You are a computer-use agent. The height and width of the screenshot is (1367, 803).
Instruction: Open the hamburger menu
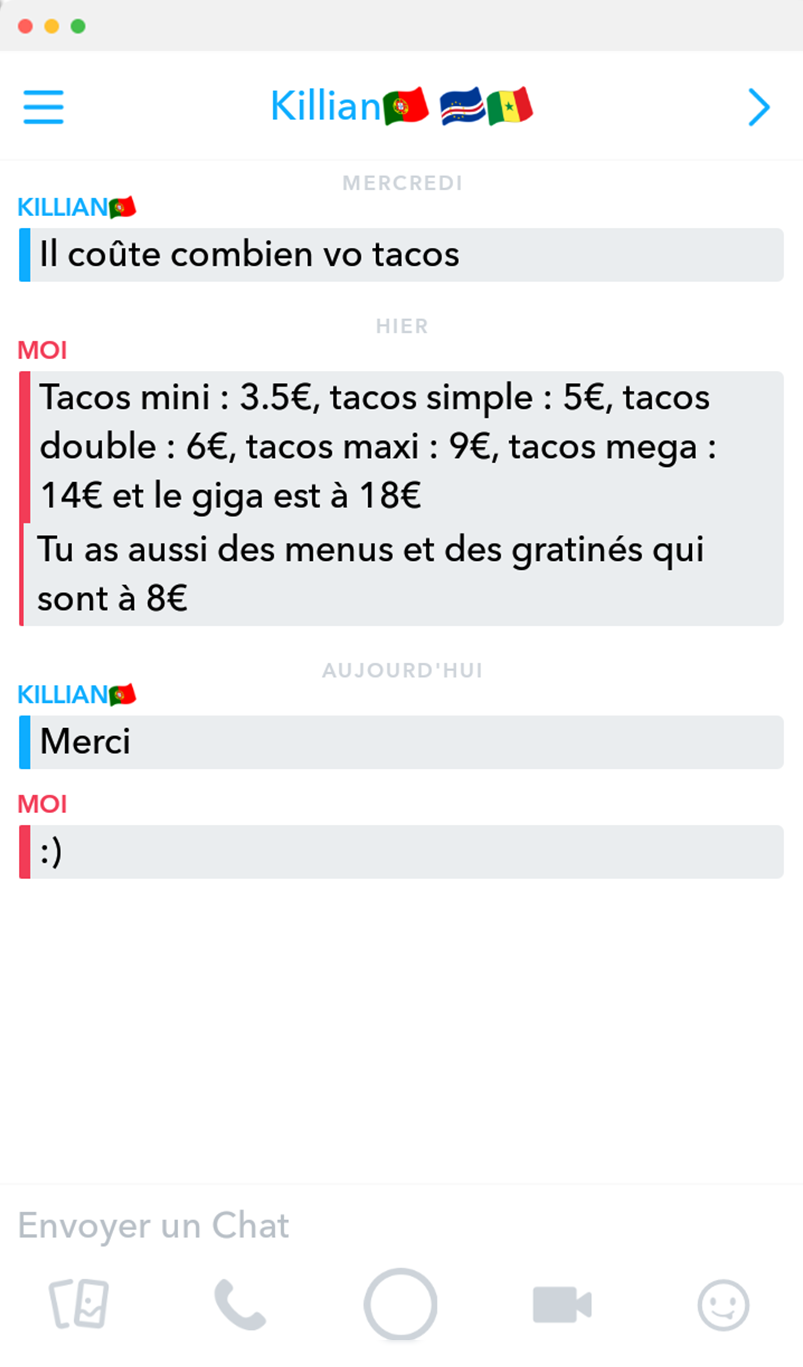43,107
